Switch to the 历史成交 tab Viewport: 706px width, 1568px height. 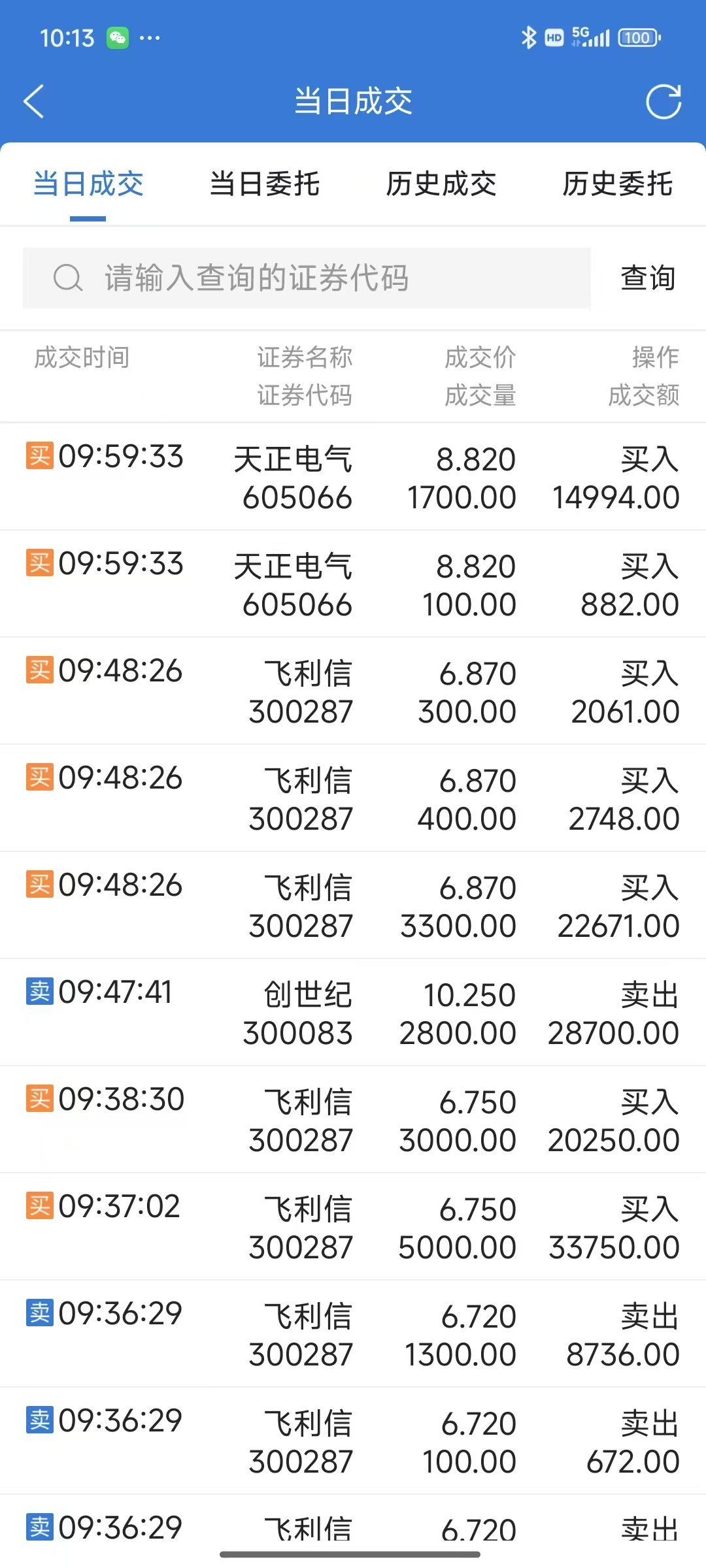[x=441, y=184]
